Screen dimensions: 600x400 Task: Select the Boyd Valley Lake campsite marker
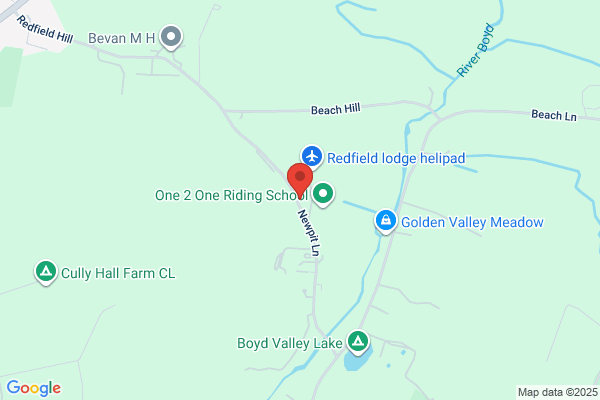[x=358, y=342]
